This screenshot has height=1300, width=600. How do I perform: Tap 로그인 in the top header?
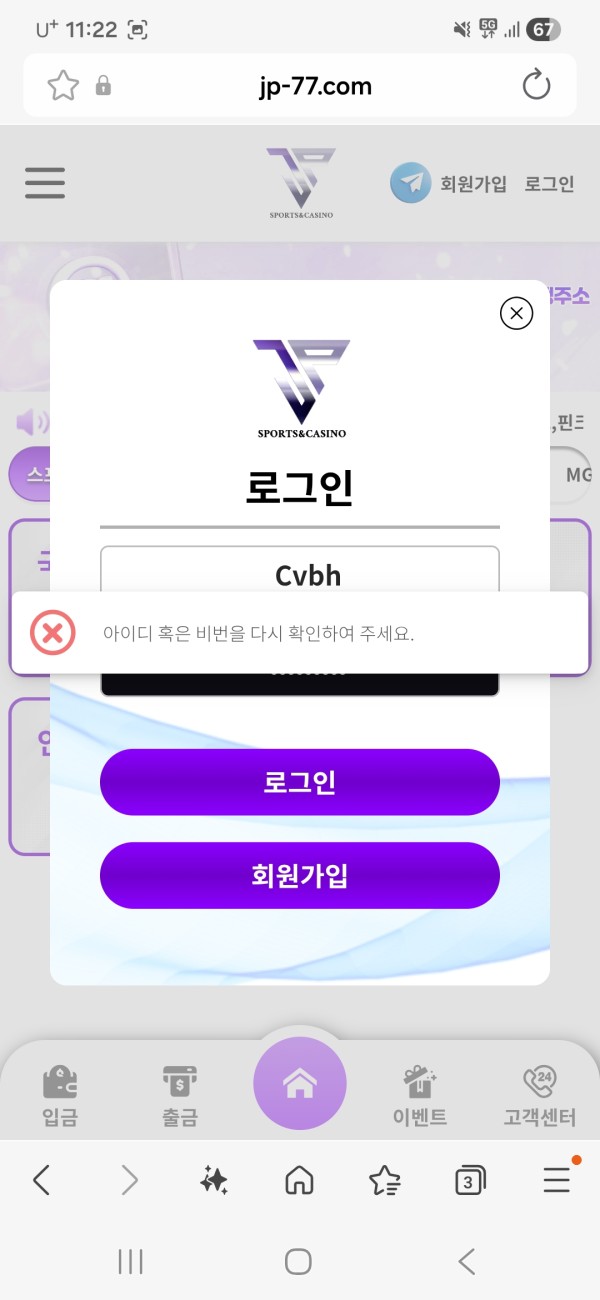click(549, 184)
